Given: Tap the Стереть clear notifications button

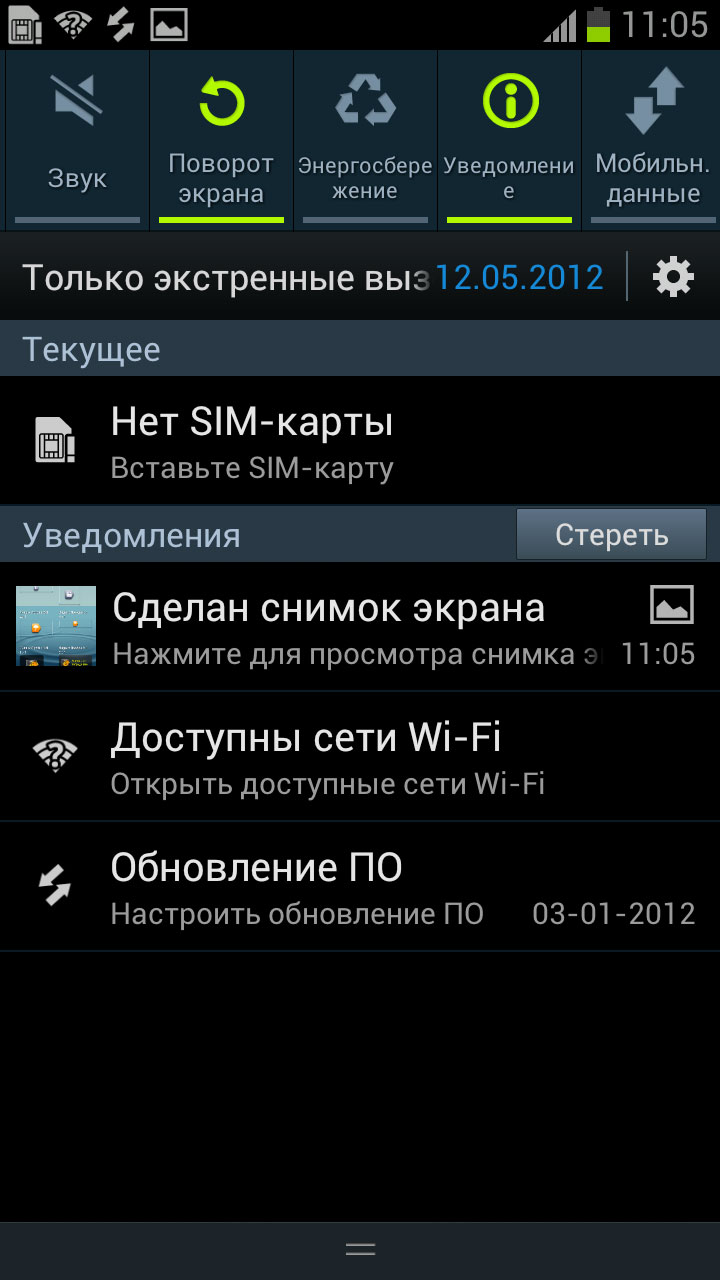Looking at the screenshot, I should [x=612, y=534].
